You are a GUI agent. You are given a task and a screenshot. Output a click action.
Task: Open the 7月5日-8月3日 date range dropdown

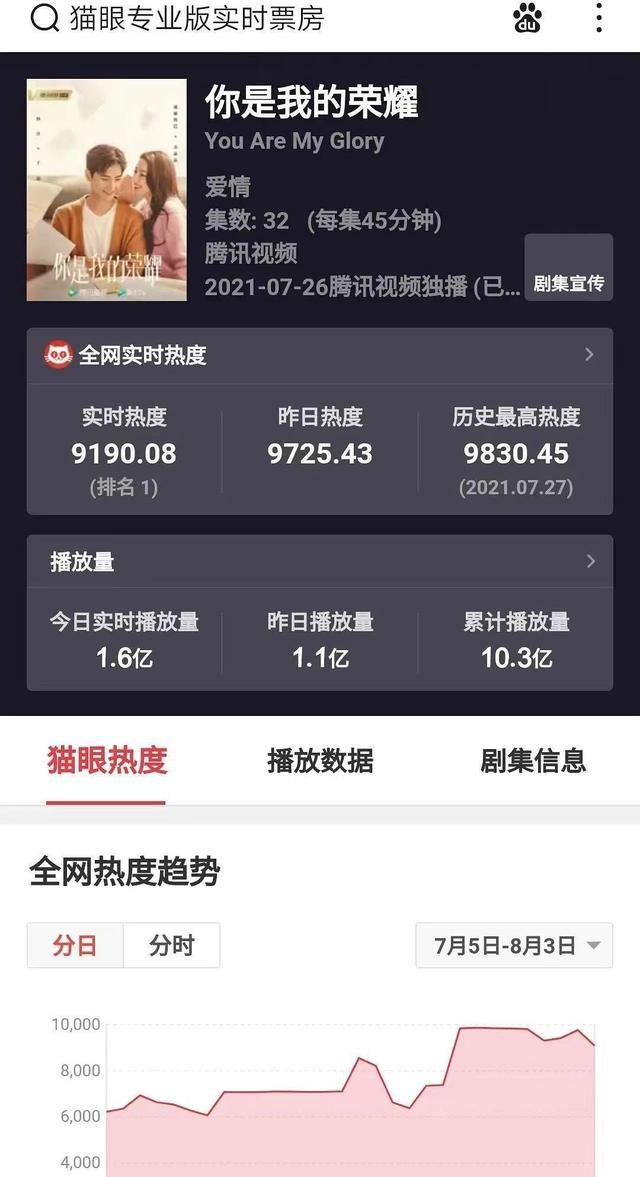tap(515, 945)
